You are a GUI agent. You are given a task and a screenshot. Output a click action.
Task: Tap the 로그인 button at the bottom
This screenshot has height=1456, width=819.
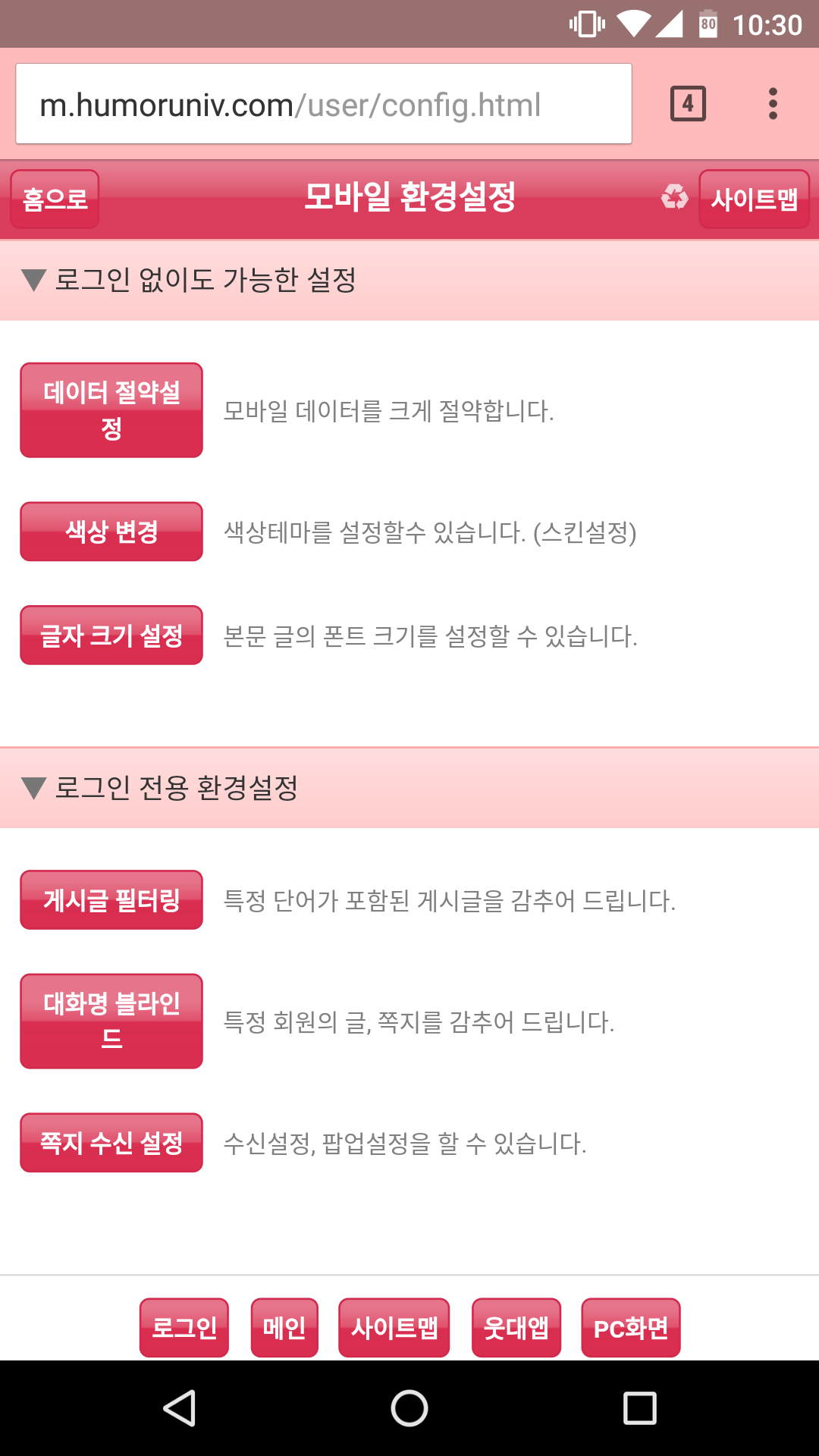184,1327
